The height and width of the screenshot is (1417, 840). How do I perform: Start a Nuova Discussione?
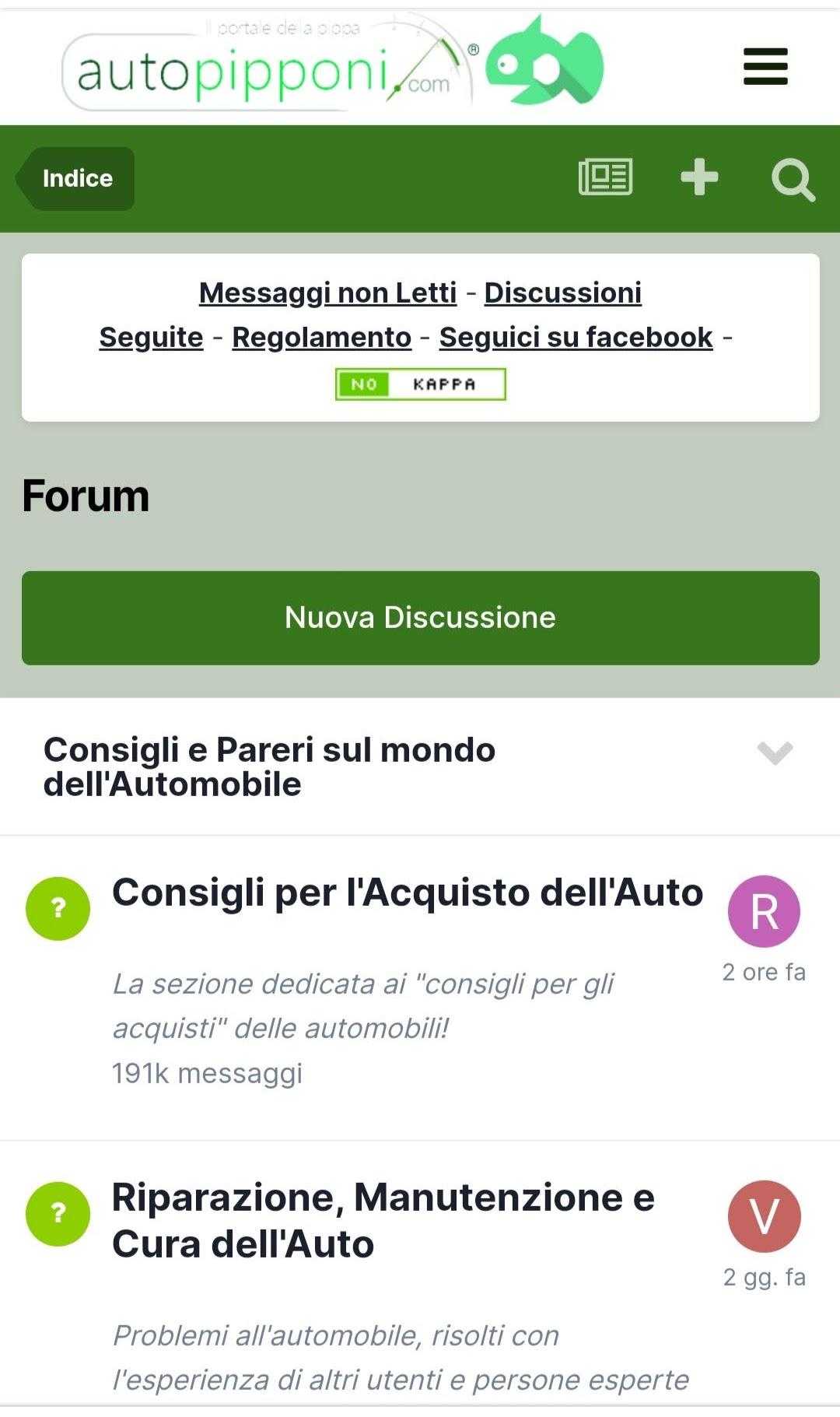[420, 618]
